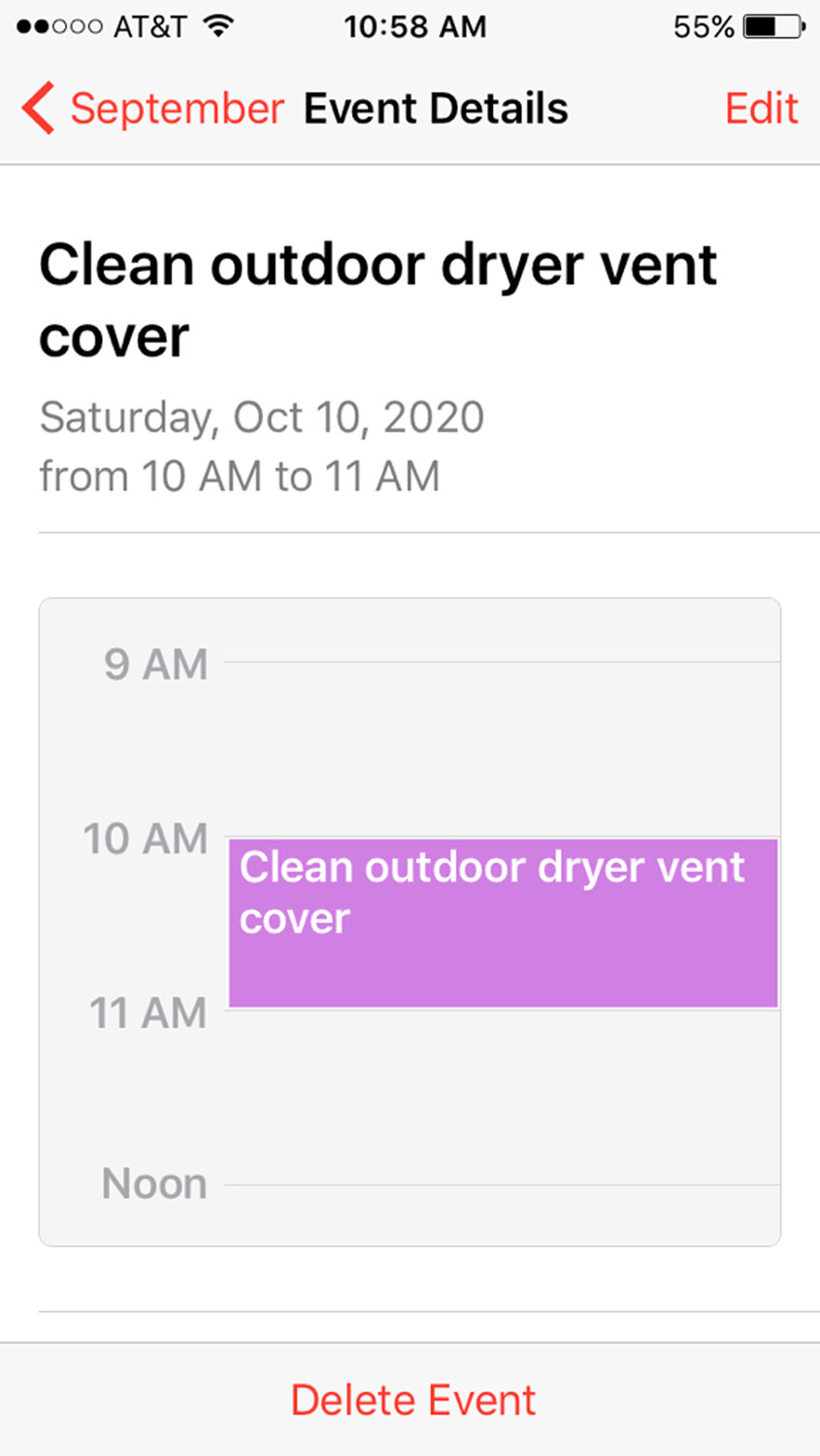This screenshot has height=1456, width=820.
Task: Open the day preview with the purple event
Action: tap(410, 922)
